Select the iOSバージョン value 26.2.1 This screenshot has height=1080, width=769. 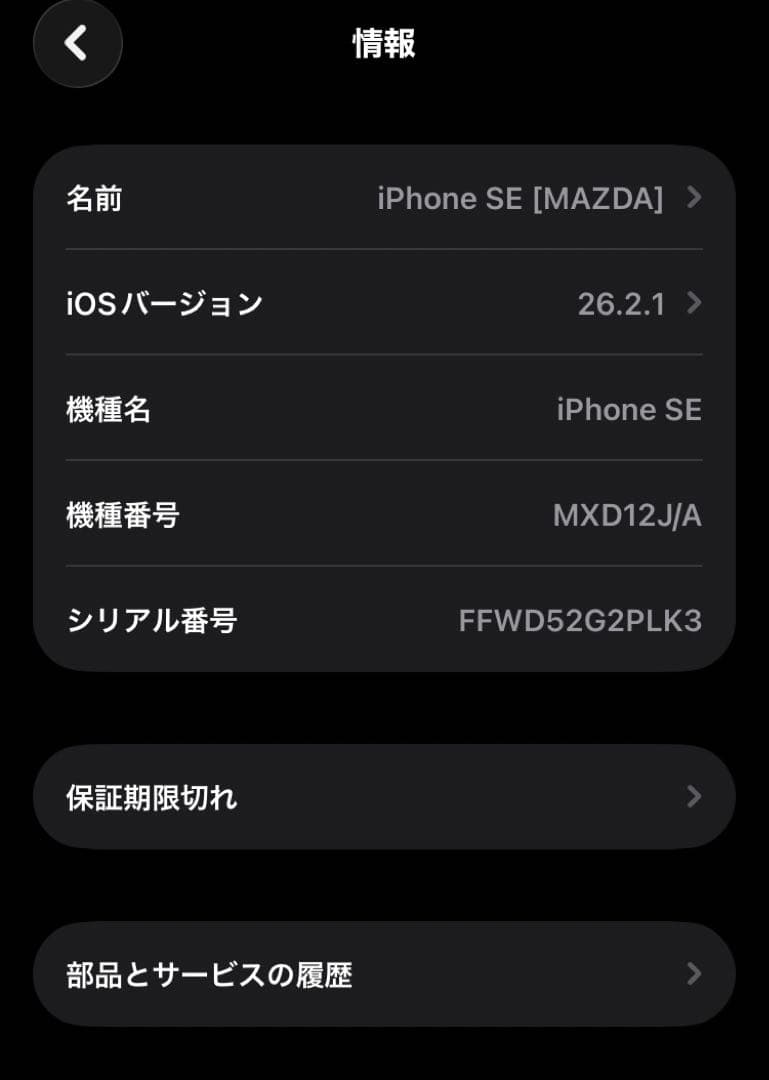point(622,304)
